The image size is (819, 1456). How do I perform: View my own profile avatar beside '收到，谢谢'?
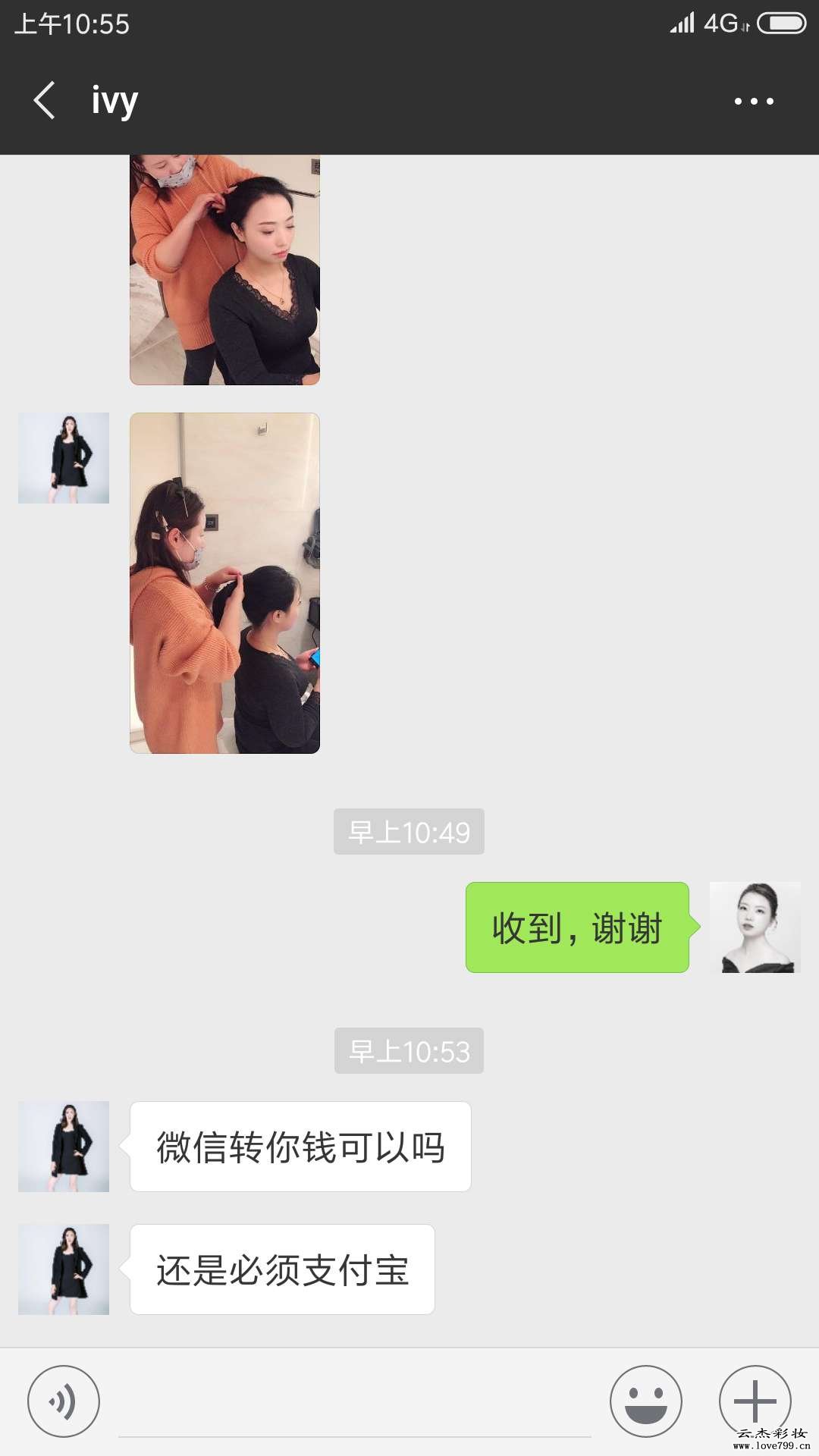tap(755, 927)
